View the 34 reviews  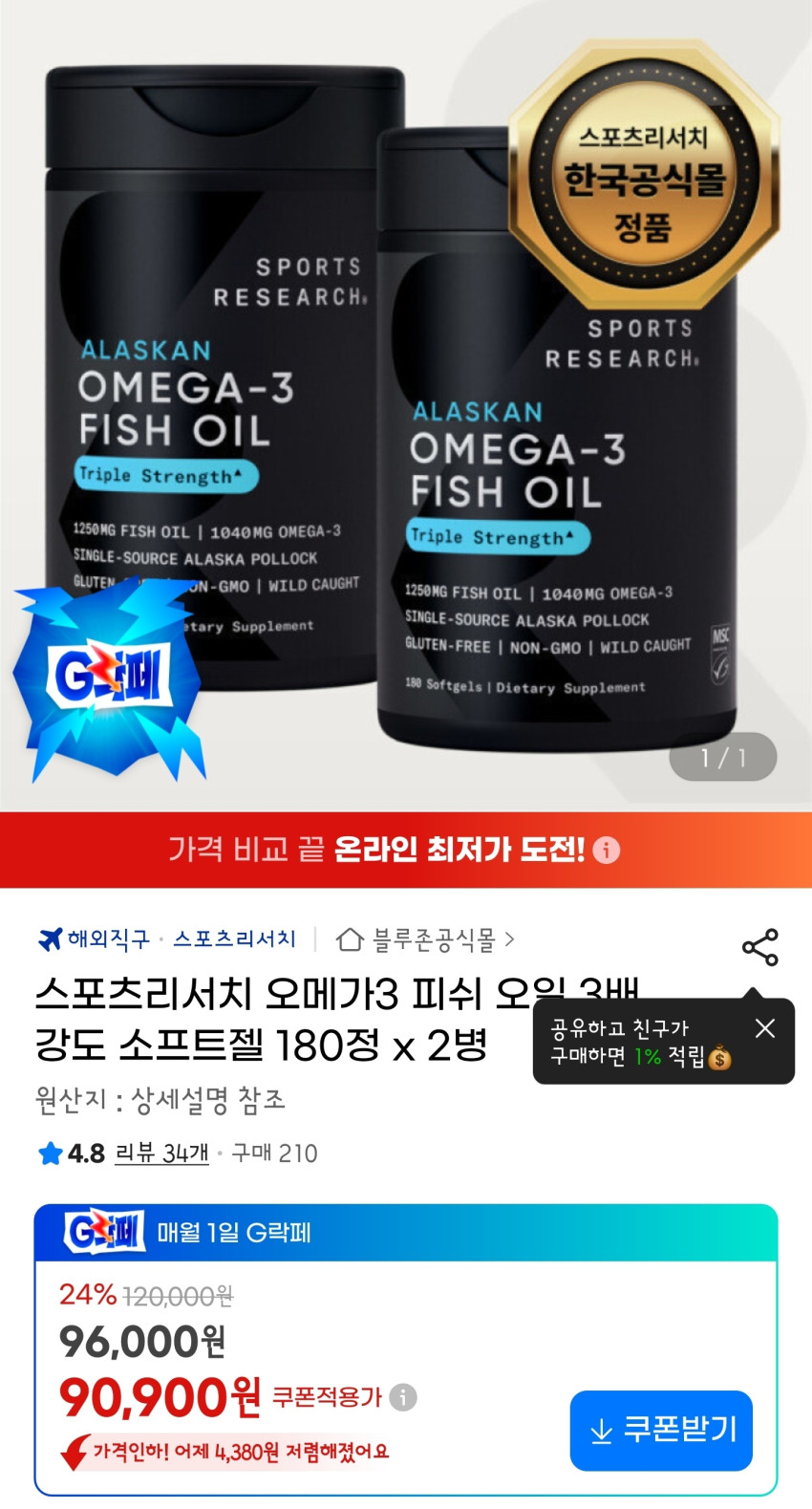[161, 1153]
